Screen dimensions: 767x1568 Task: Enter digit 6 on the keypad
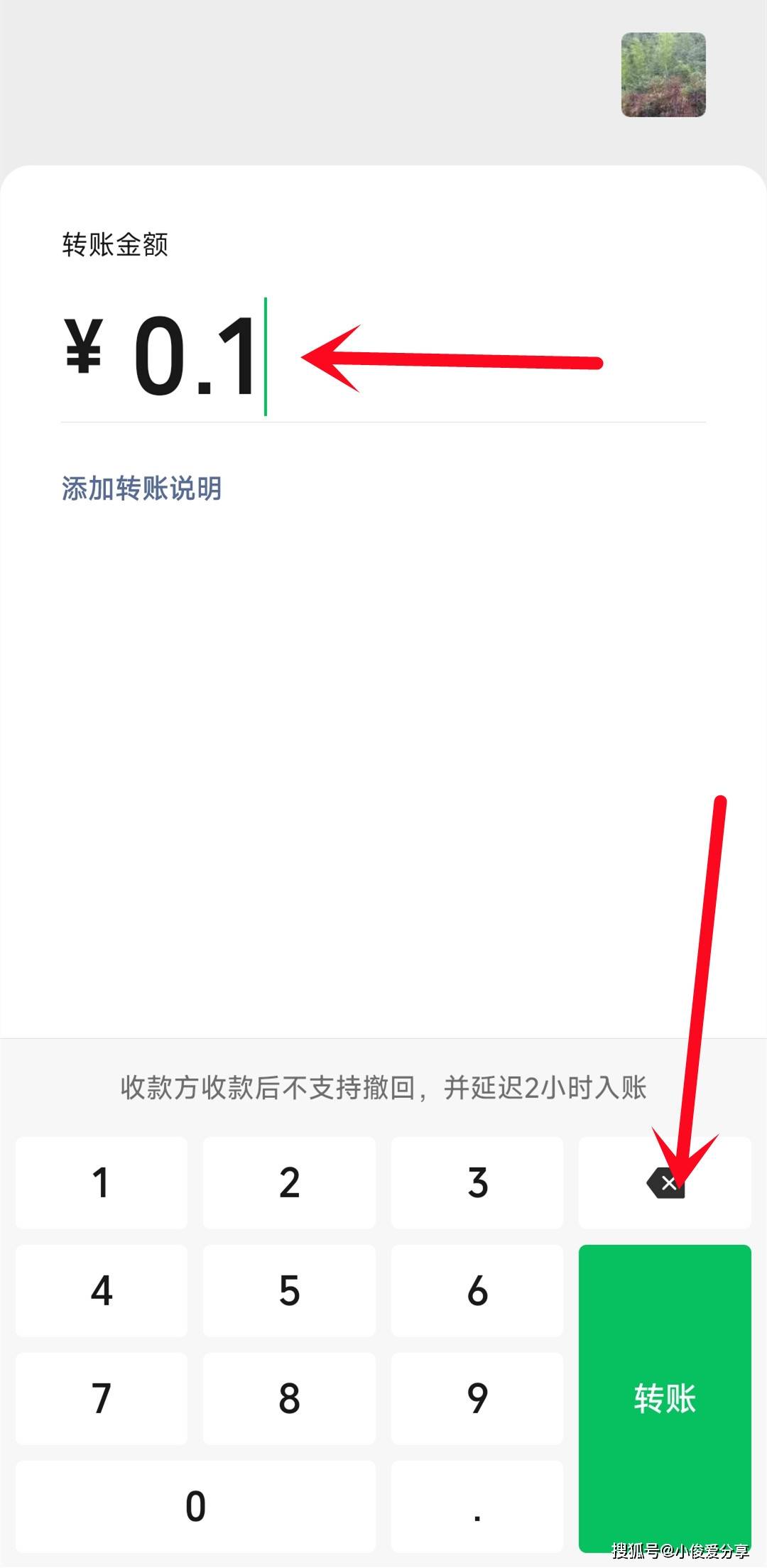pyautogui.click(x=477, y=1291)
